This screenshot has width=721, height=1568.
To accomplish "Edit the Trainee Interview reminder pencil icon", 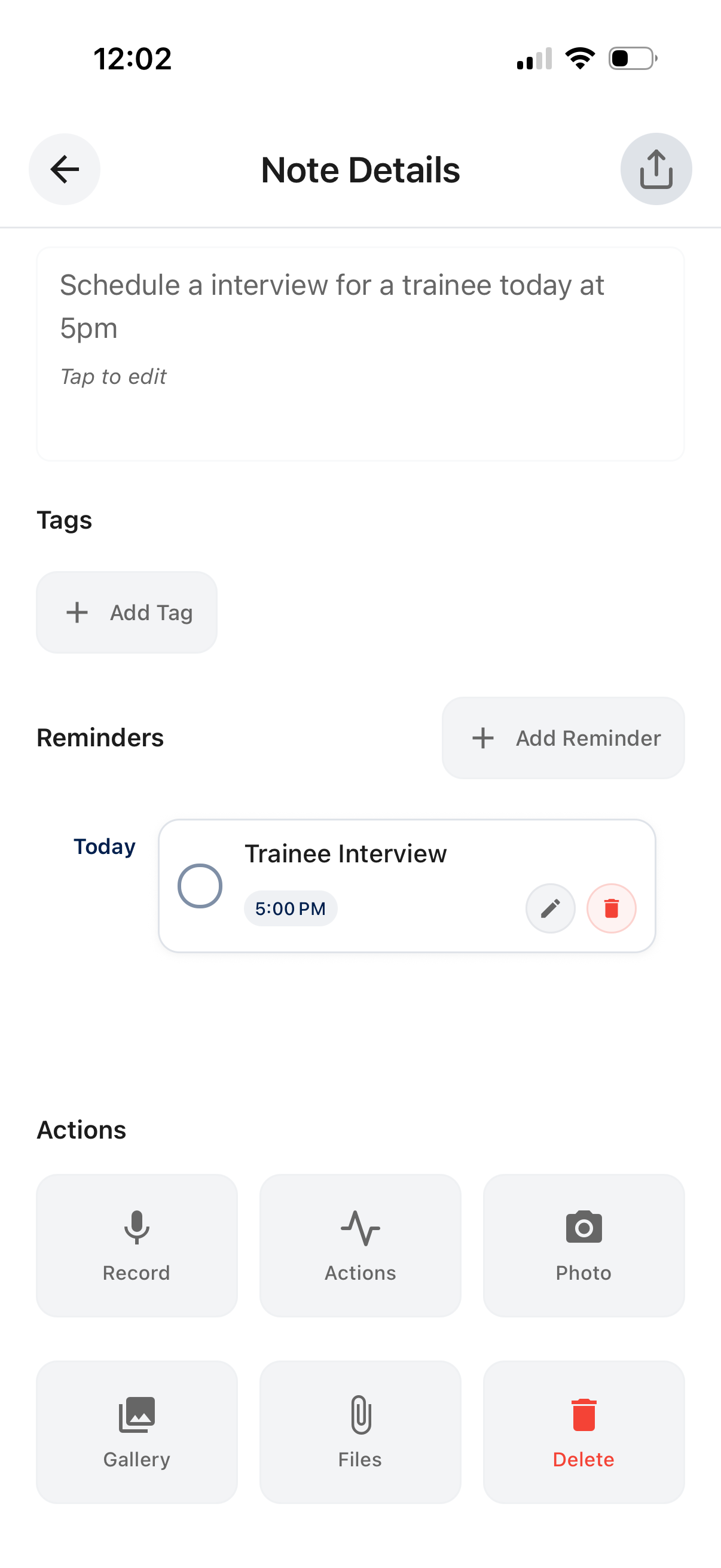I will [x=550, y=908].
